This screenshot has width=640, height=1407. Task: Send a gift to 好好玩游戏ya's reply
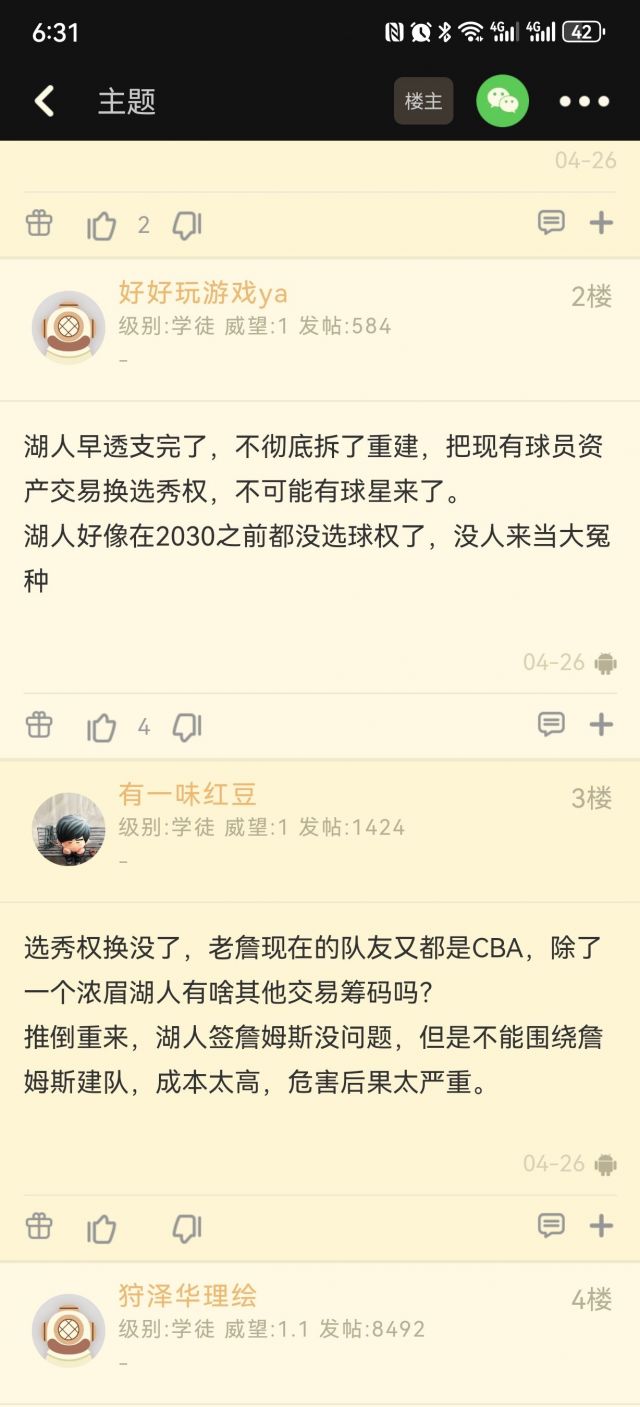[39, 725]
